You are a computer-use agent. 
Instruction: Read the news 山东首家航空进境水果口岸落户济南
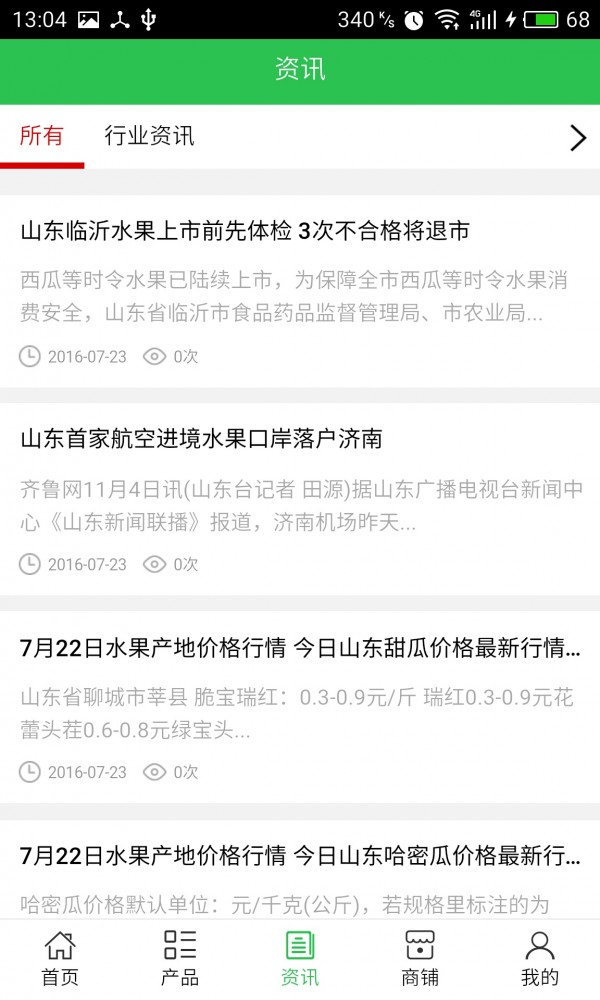point(201,439)
